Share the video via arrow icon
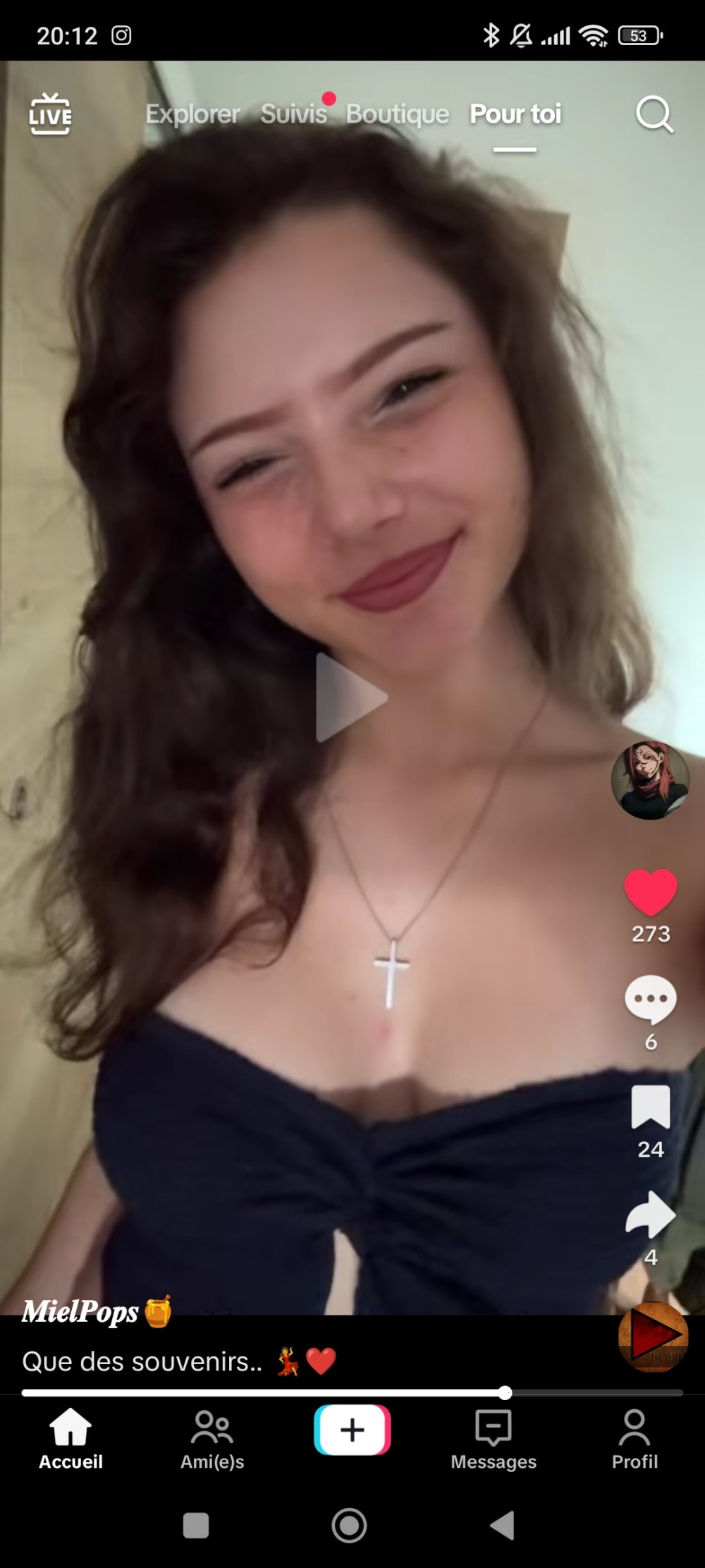 click(x=650, y=1215)
